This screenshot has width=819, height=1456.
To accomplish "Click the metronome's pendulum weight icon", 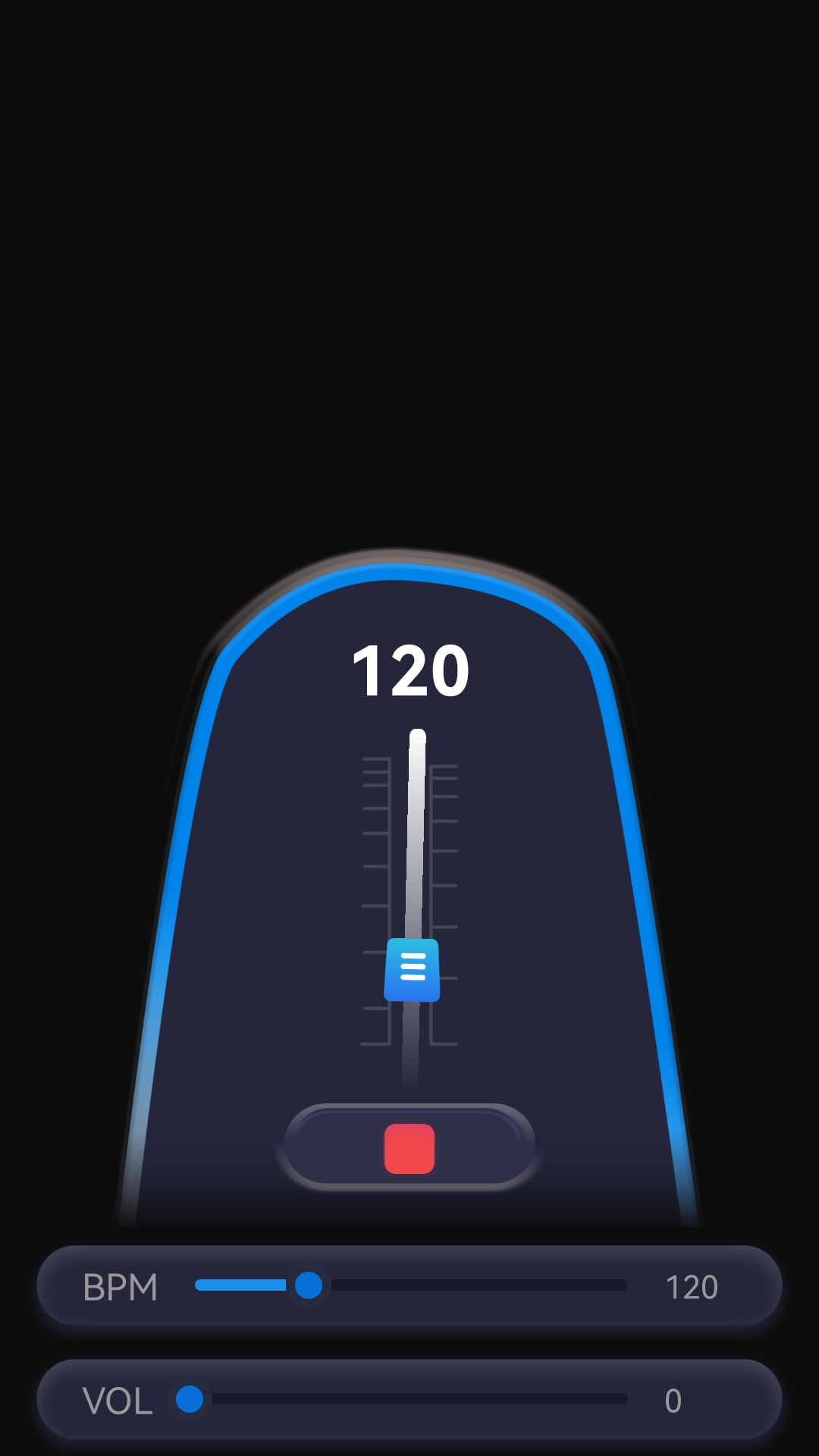I will (x=412, y=971).
